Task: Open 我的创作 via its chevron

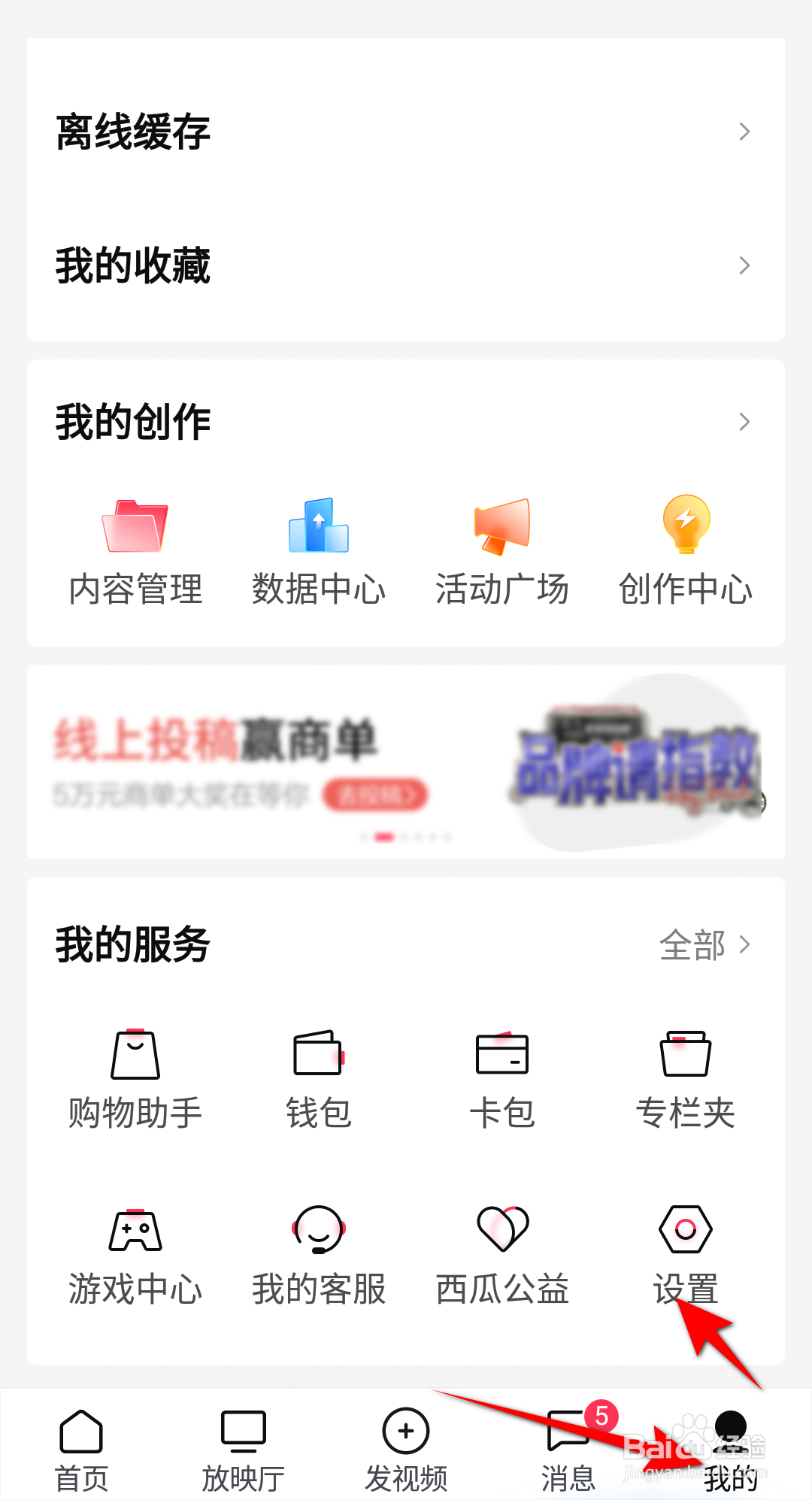Action: point(744,421)
